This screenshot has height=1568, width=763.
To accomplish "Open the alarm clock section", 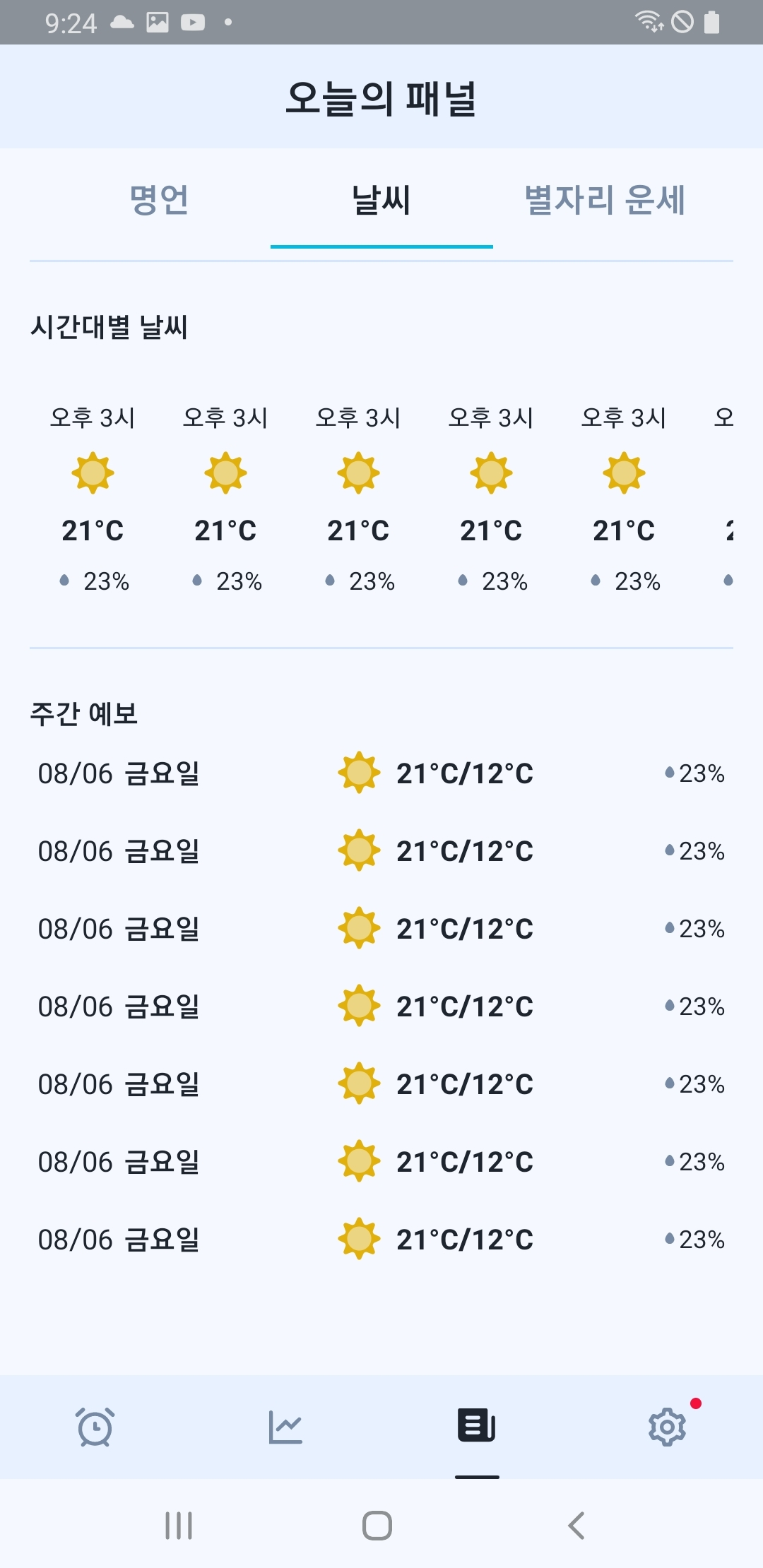I will 95,1427.
